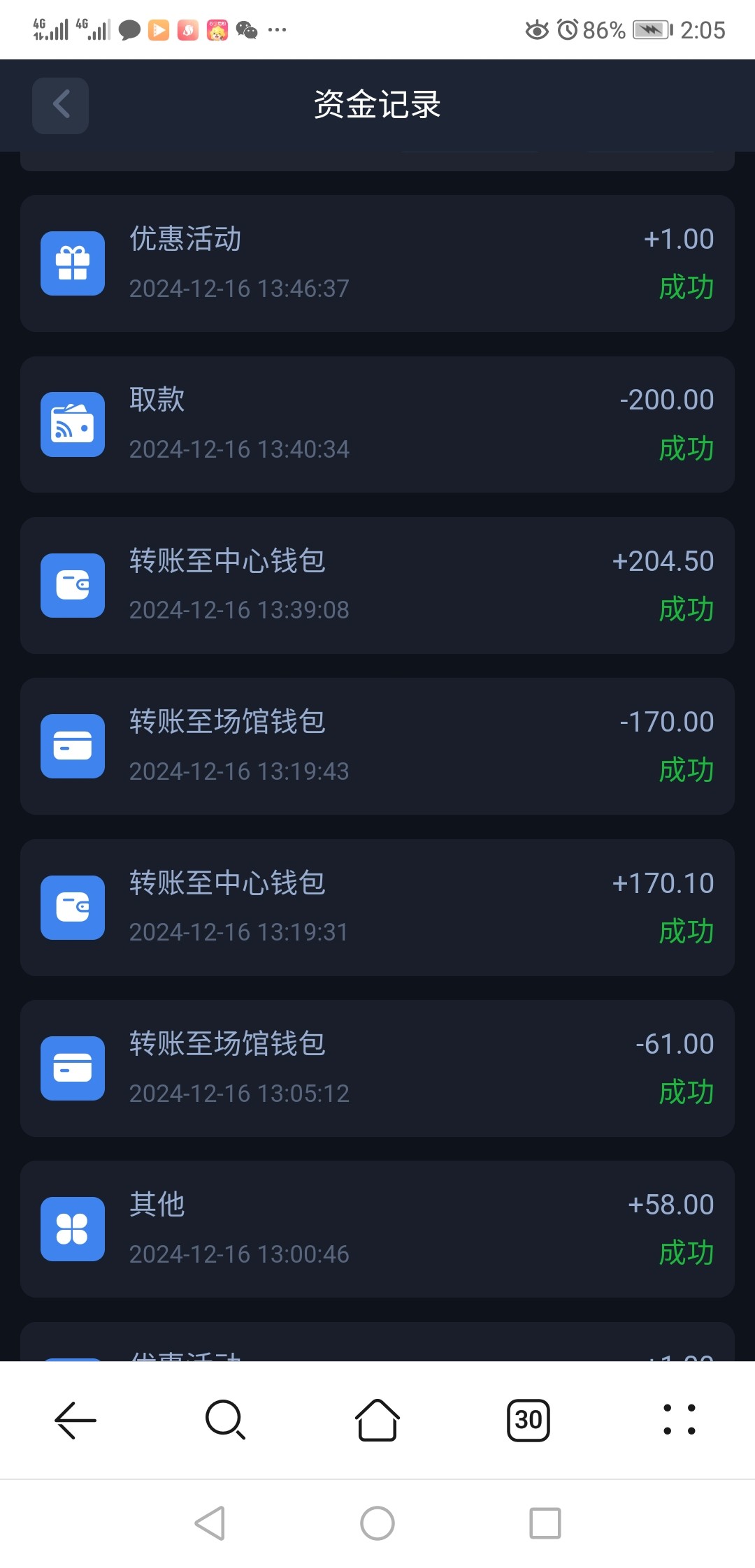Go back from the 资金记录 page

click(60, 106)
